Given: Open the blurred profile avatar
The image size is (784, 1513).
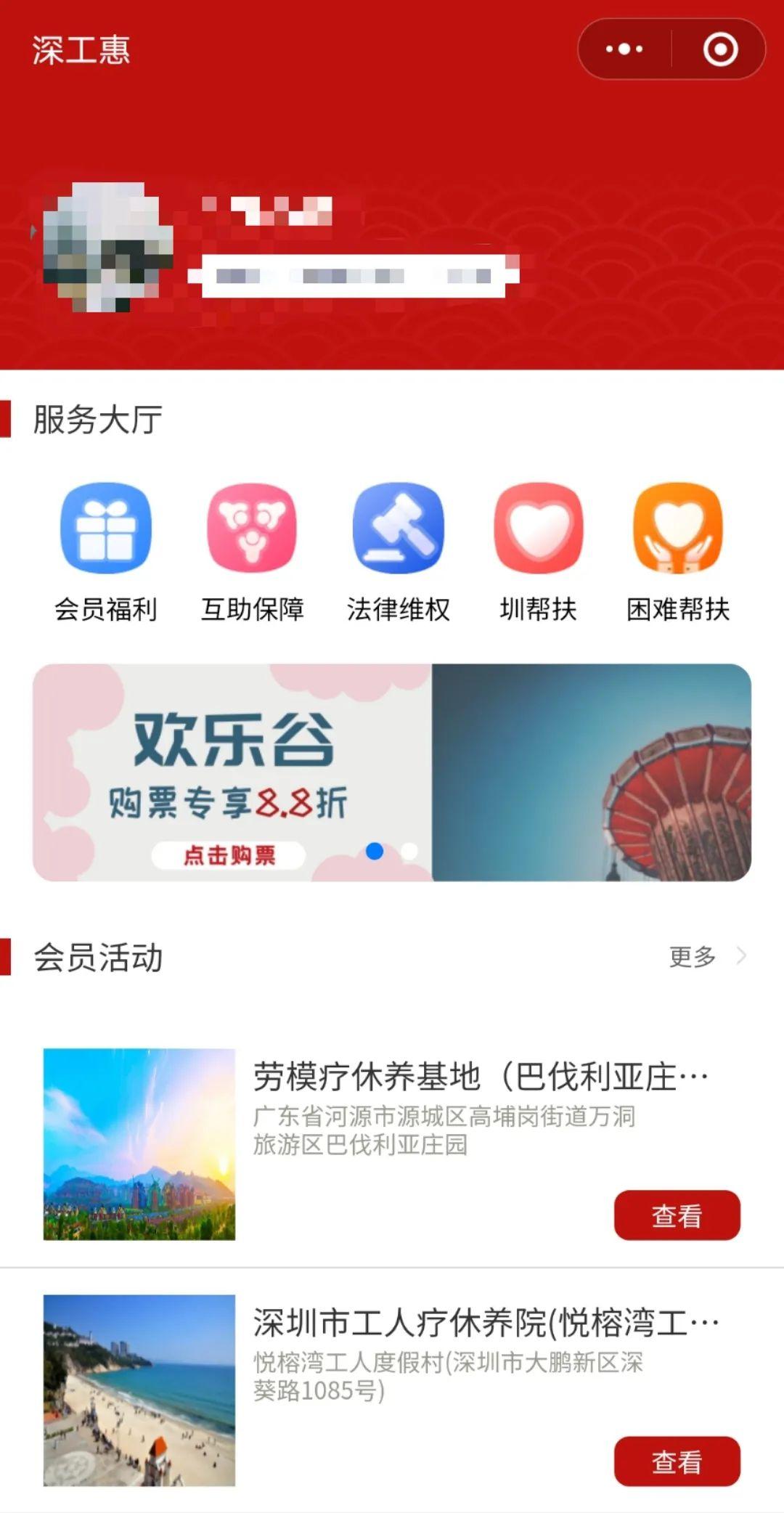Looking at the screenshot, I should [x=107, y=248].
